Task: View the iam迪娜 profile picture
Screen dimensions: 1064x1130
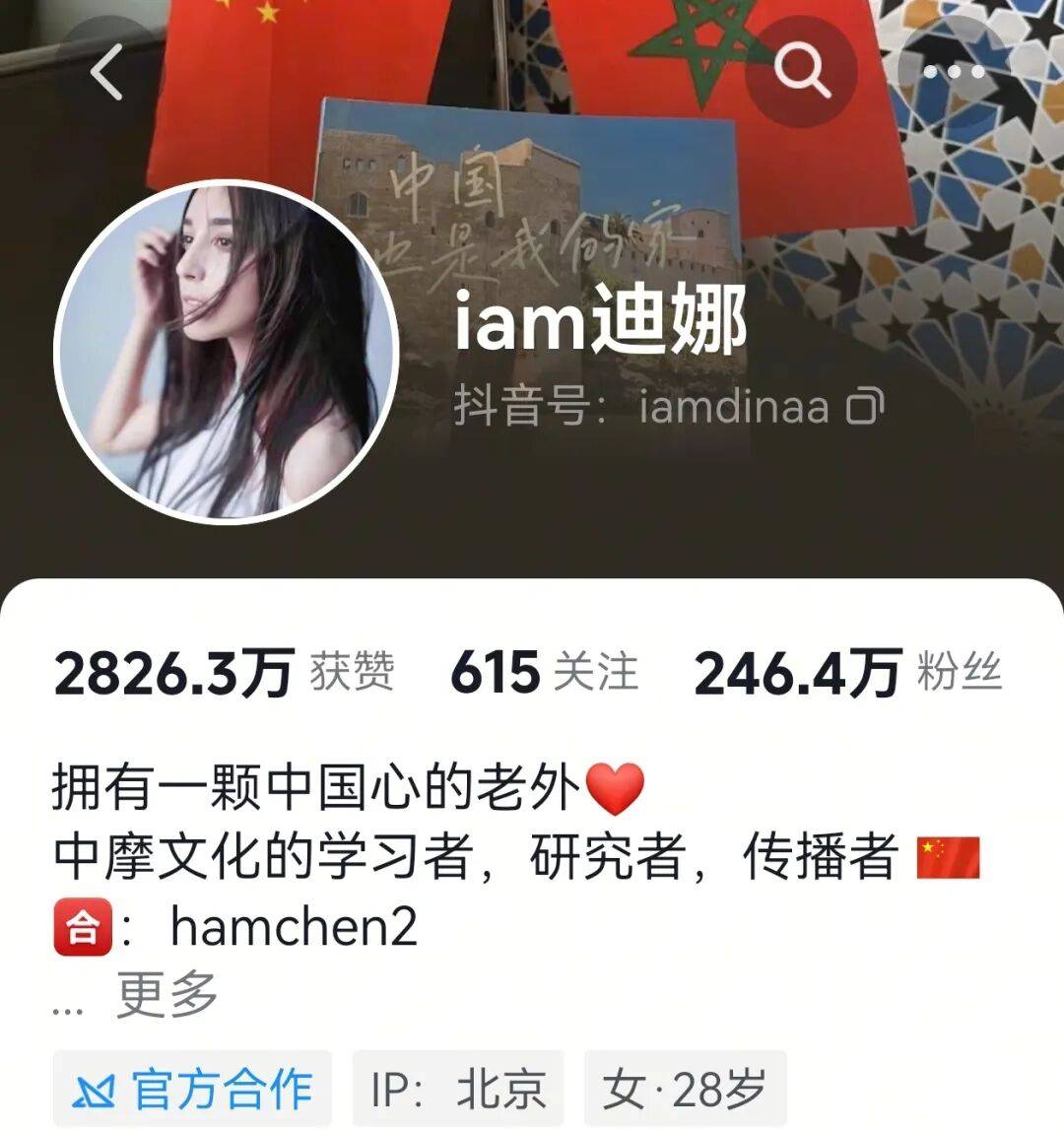Action: pos(226,352)
